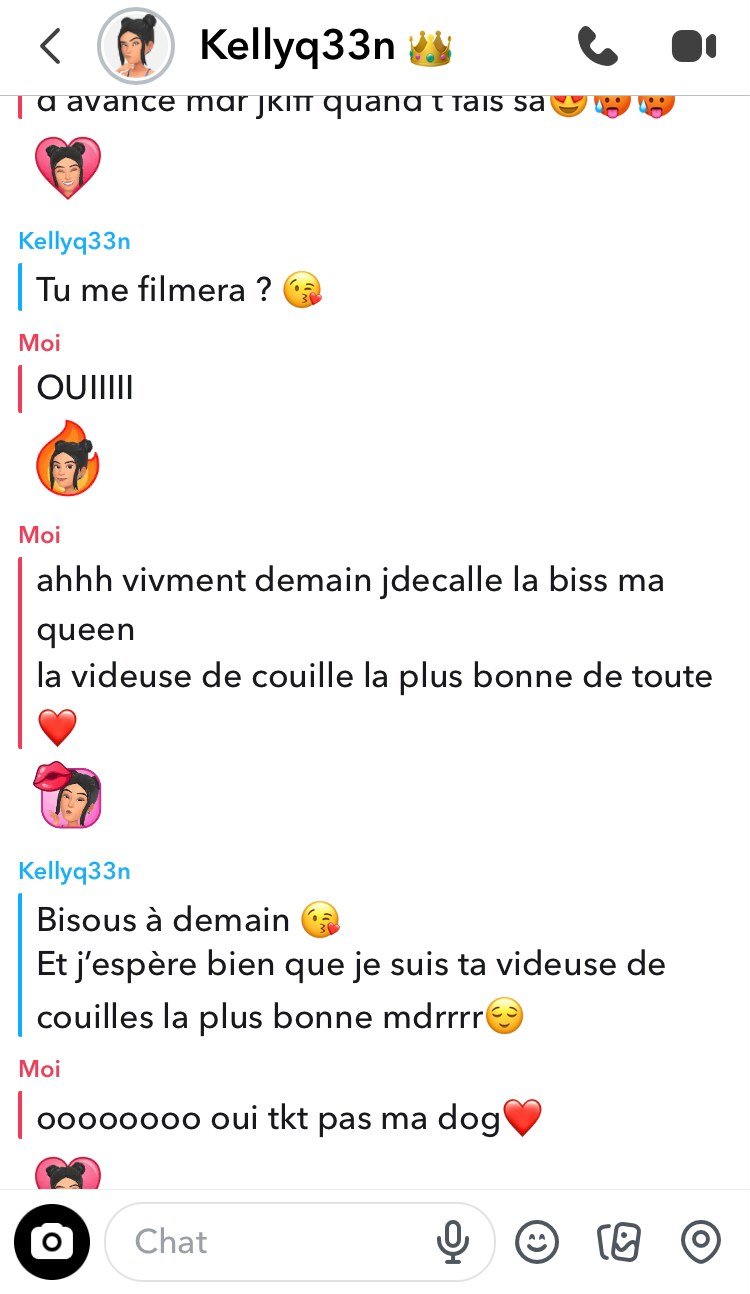
Task: Open the camera button
Action: [51, 1242]
